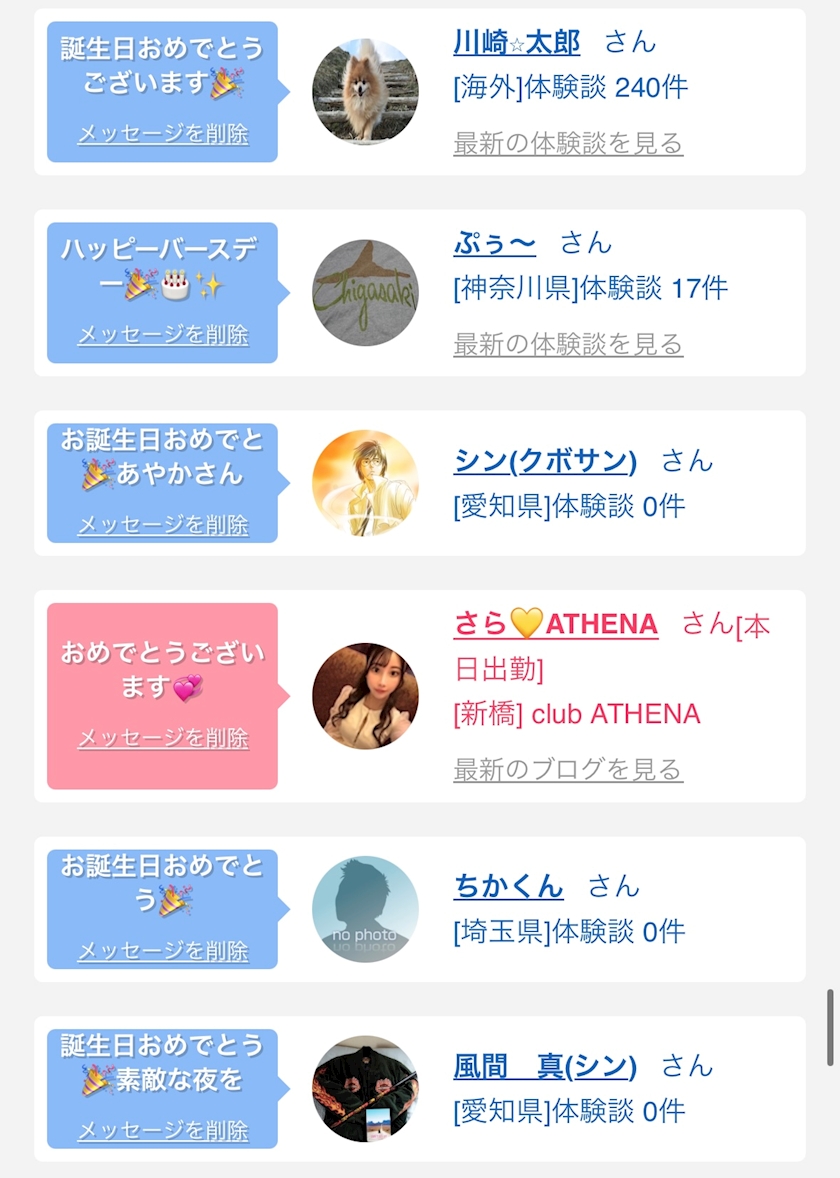840x1178 pixels.
Task: Delete the message from ちかくん
Action: coord(163,951)
